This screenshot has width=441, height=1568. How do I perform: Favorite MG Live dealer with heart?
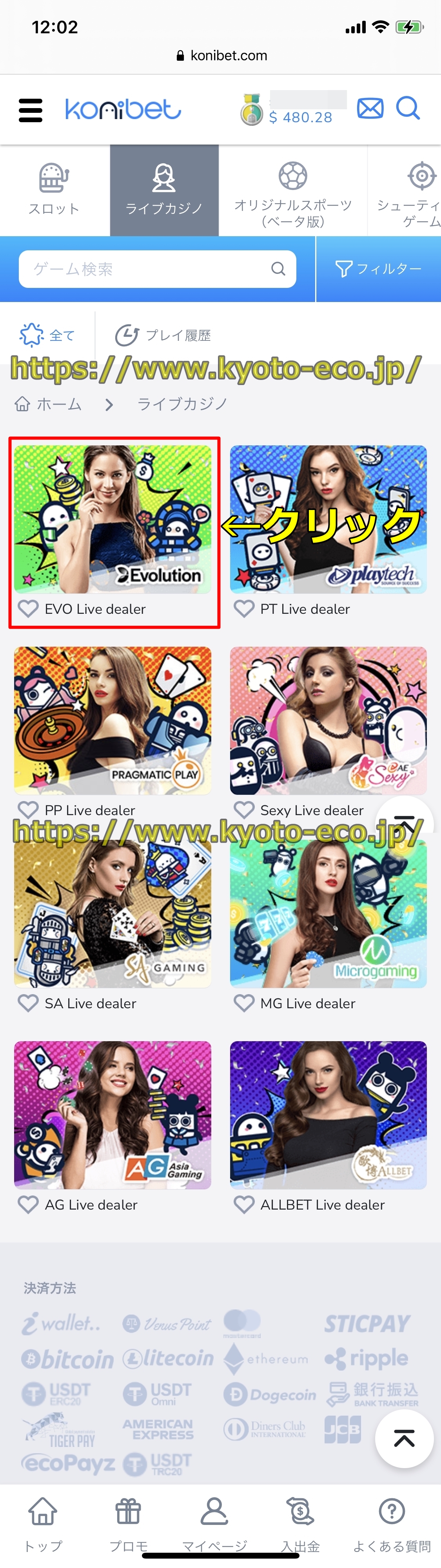tap(244, 1003)
